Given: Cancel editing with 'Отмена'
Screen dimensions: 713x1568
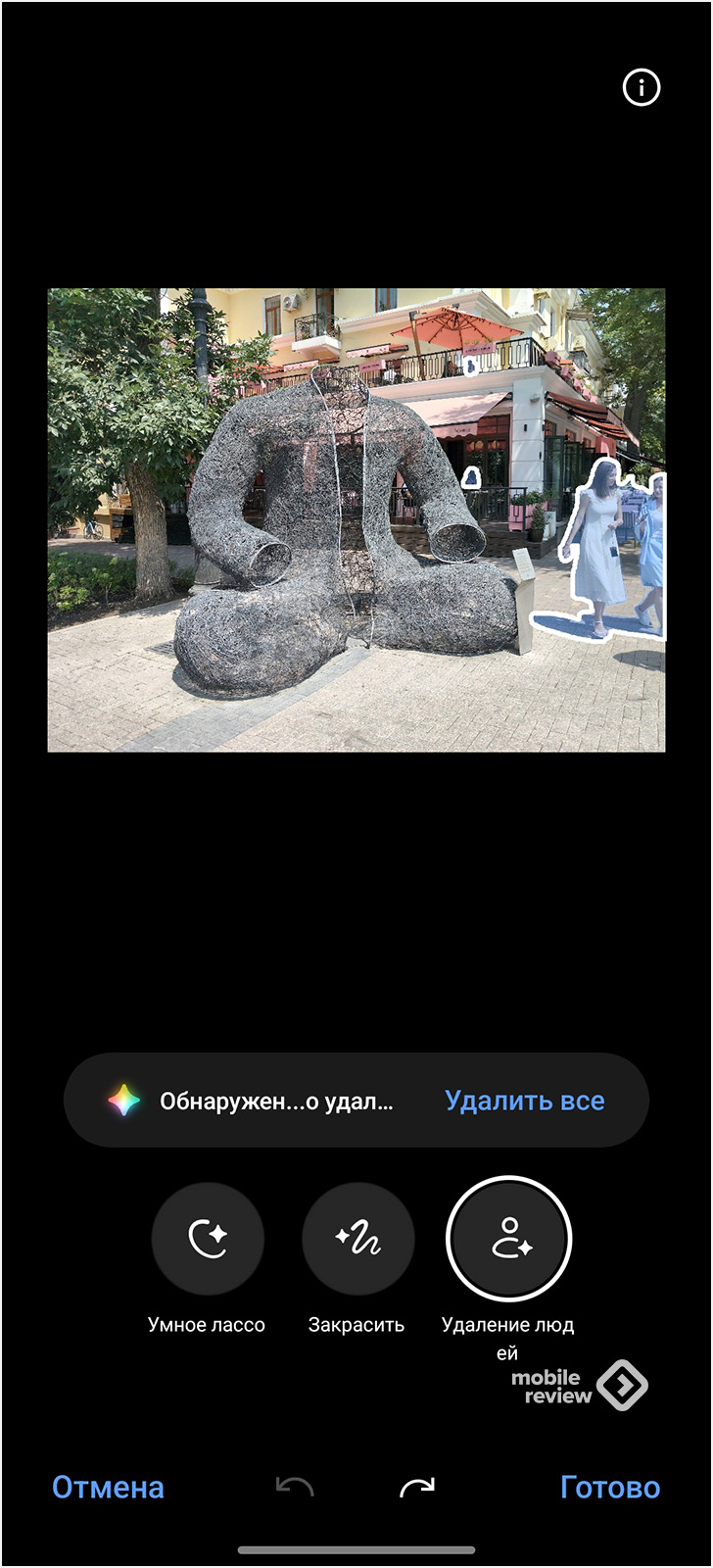Looking at the screenshot, I should 108,1487.
